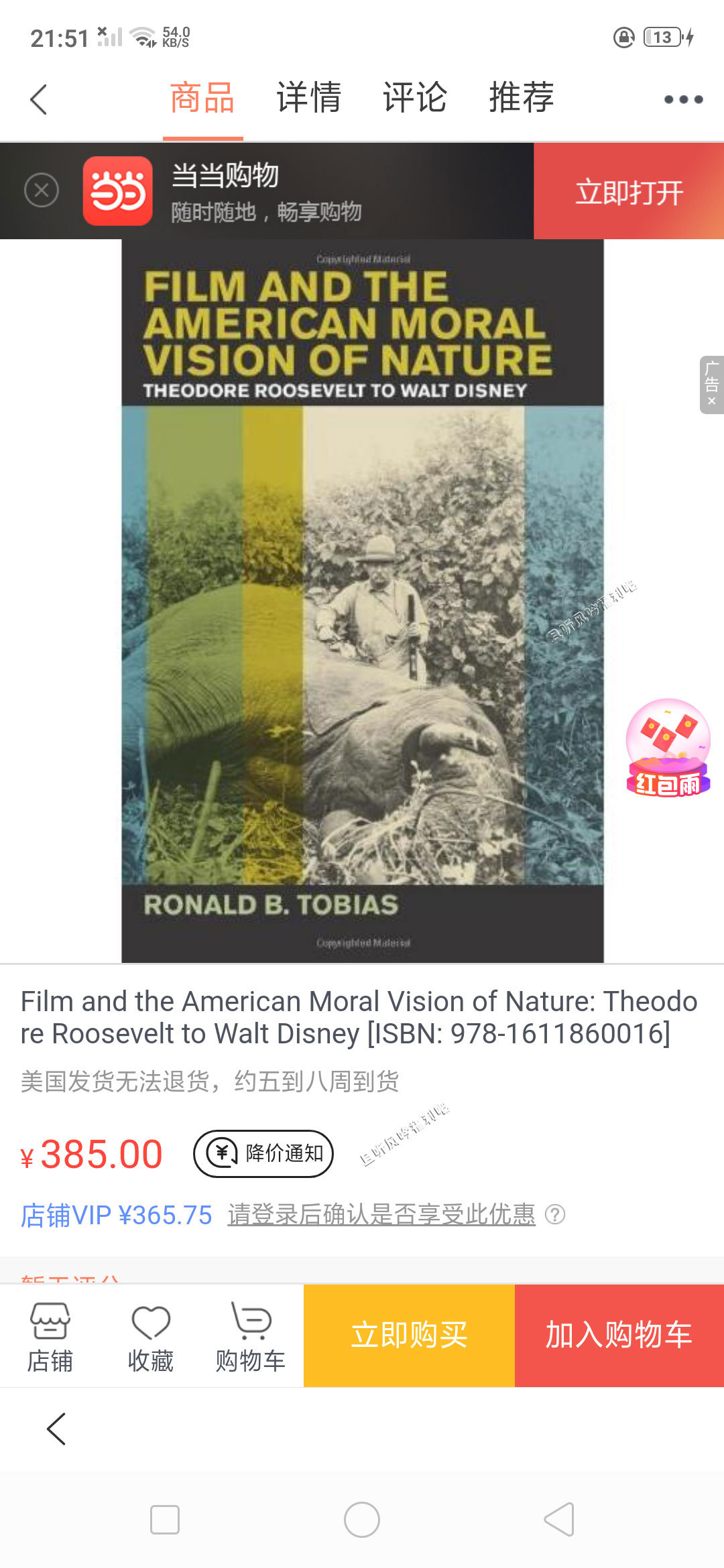
Task: Open the VIP discount help icon
Action: 555,1214
